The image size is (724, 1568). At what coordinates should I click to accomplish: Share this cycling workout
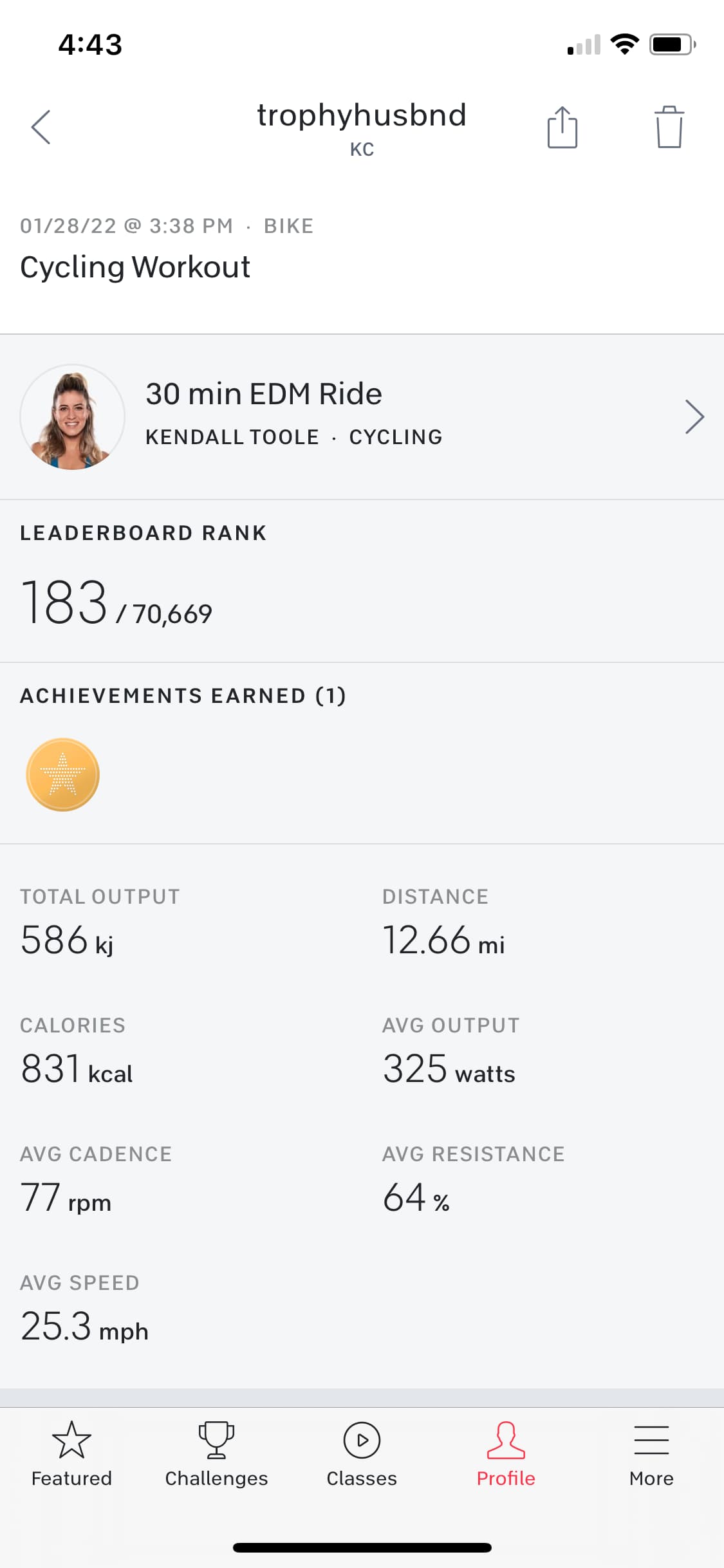click(562, 127)
